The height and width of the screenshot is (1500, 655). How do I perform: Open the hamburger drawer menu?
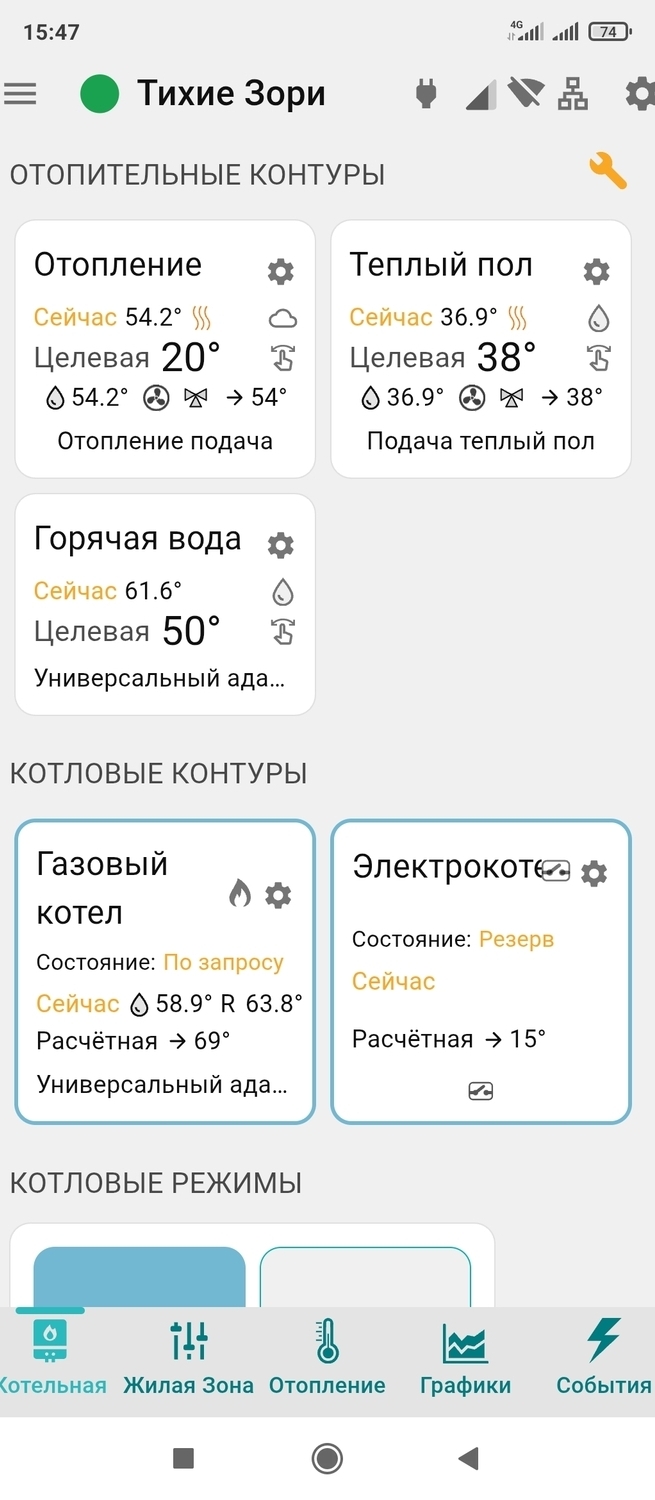pos(21,94)
